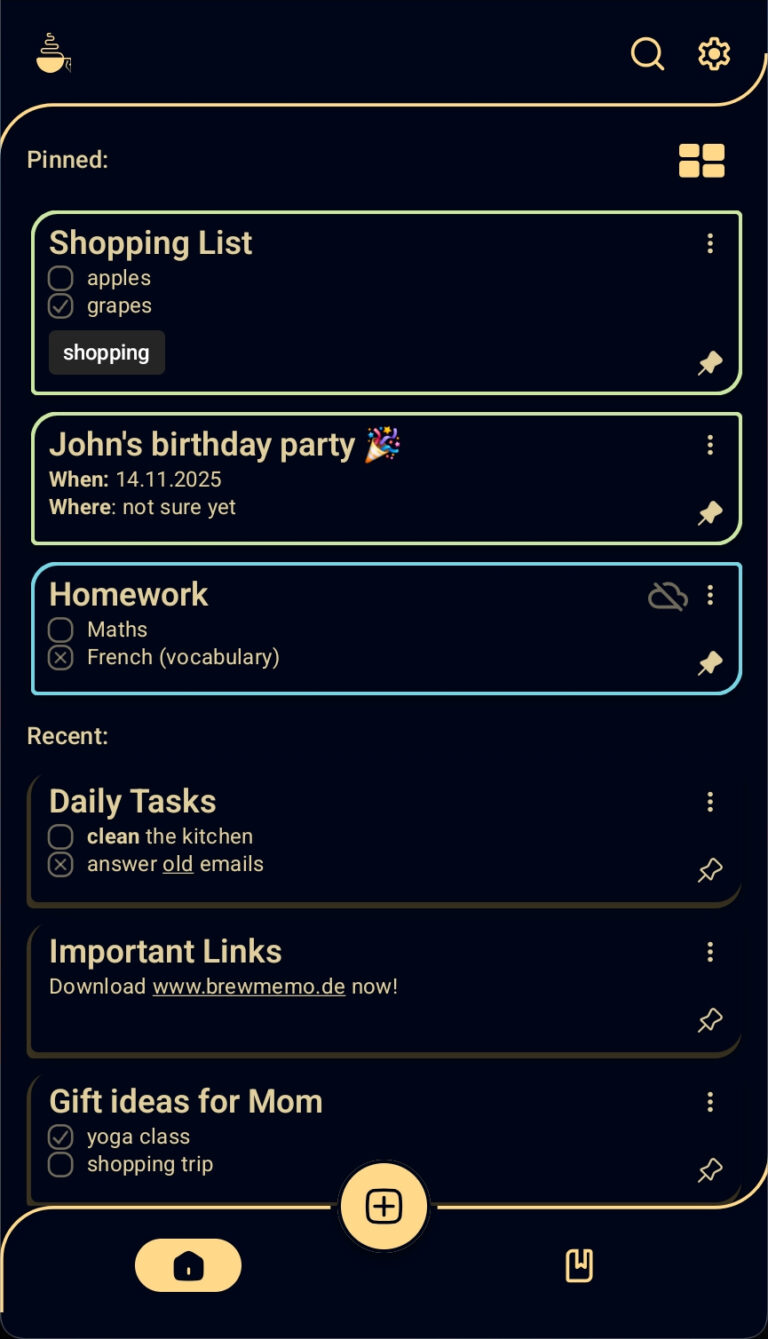768x1339 pixels.
Task: Check the clean the kitchen checkbox
Action: 61,836
